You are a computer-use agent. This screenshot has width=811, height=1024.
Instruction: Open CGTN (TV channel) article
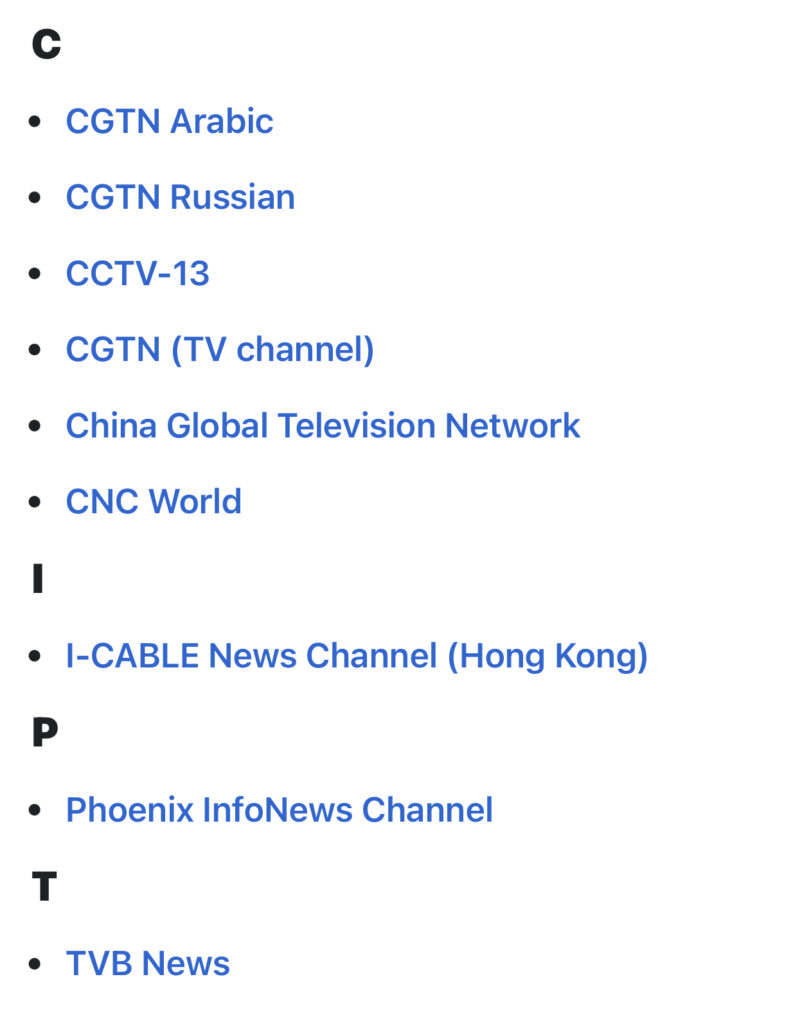coord(219,349)
